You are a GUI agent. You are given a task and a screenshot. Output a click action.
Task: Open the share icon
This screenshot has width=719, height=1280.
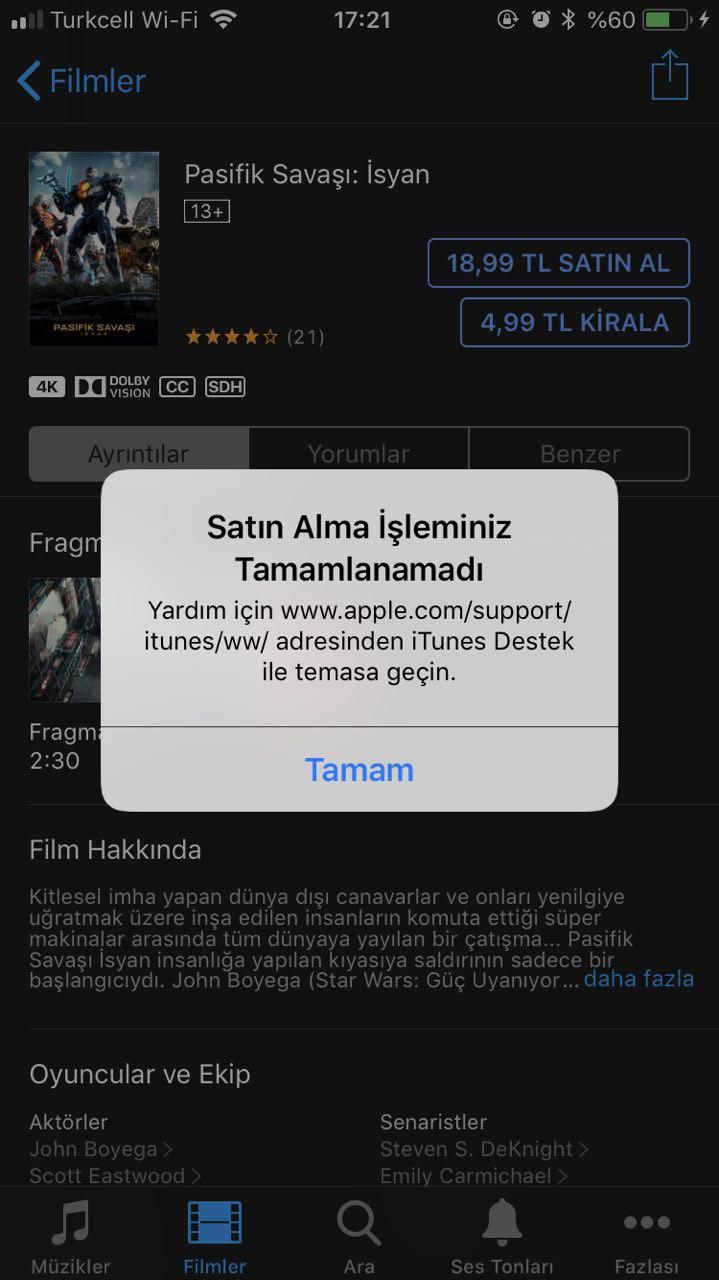tap(670, 76)
